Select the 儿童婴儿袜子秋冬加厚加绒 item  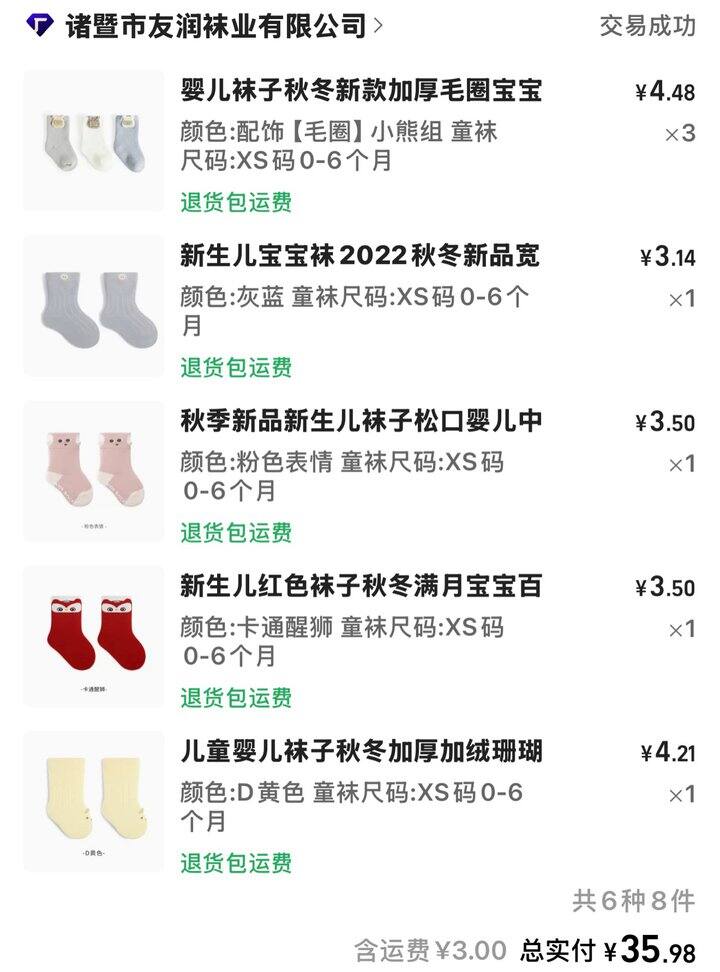pyautogui.click(x=361, y=751)
